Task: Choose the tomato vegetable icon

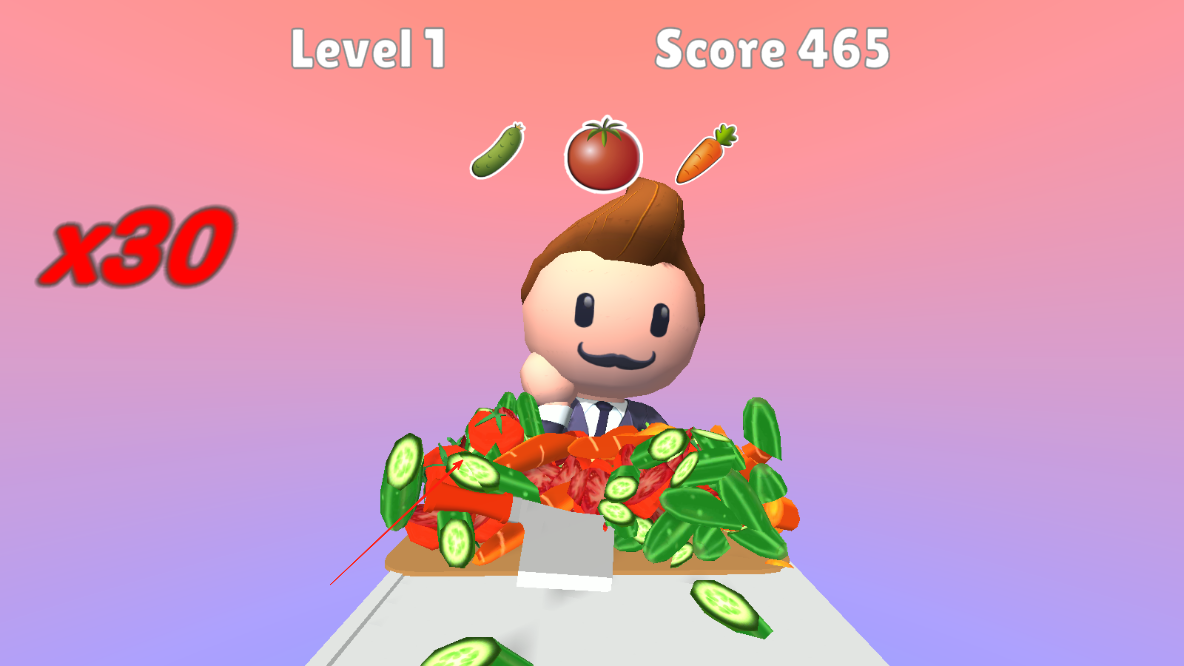Action: (x=603, y=155)
